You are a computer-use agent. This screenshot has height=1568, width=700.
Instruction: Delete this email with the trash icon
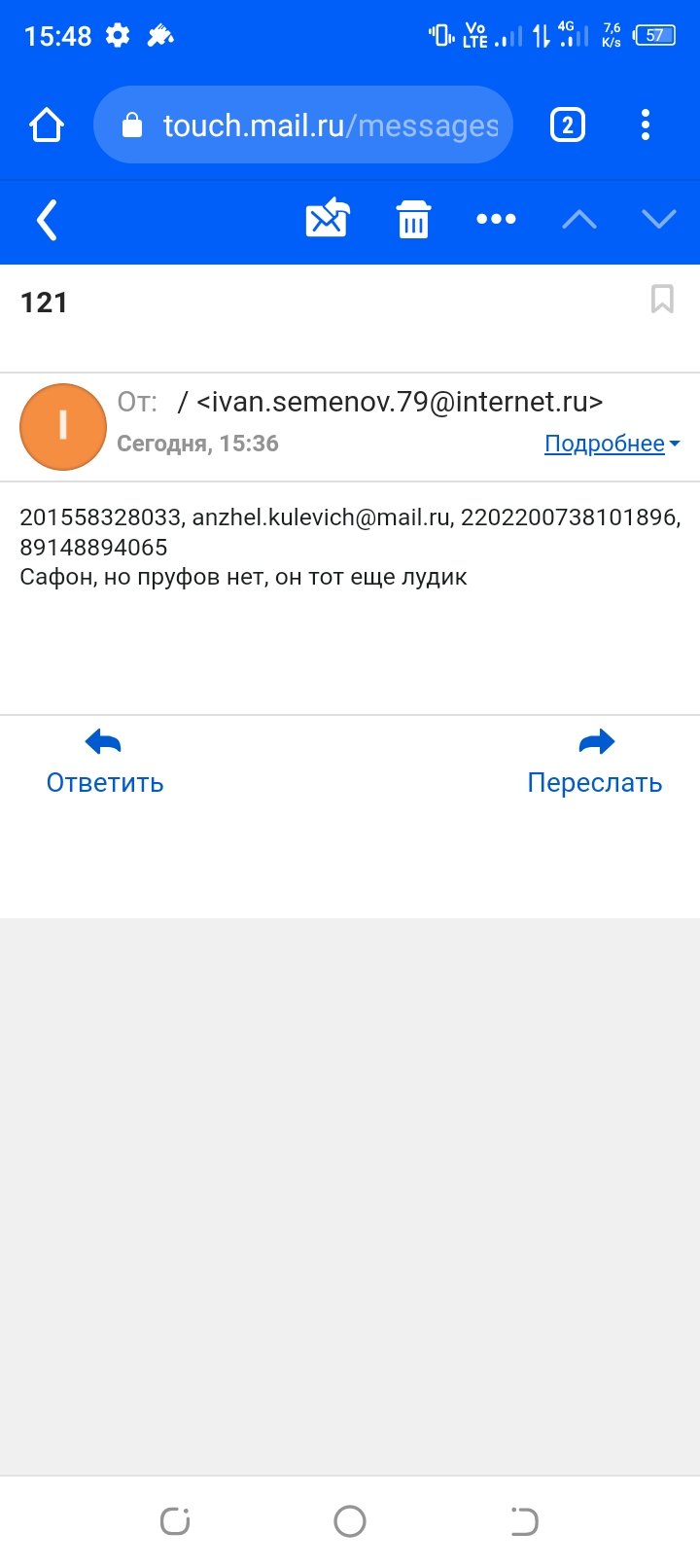pyautogui.click(x=413, y=219)
